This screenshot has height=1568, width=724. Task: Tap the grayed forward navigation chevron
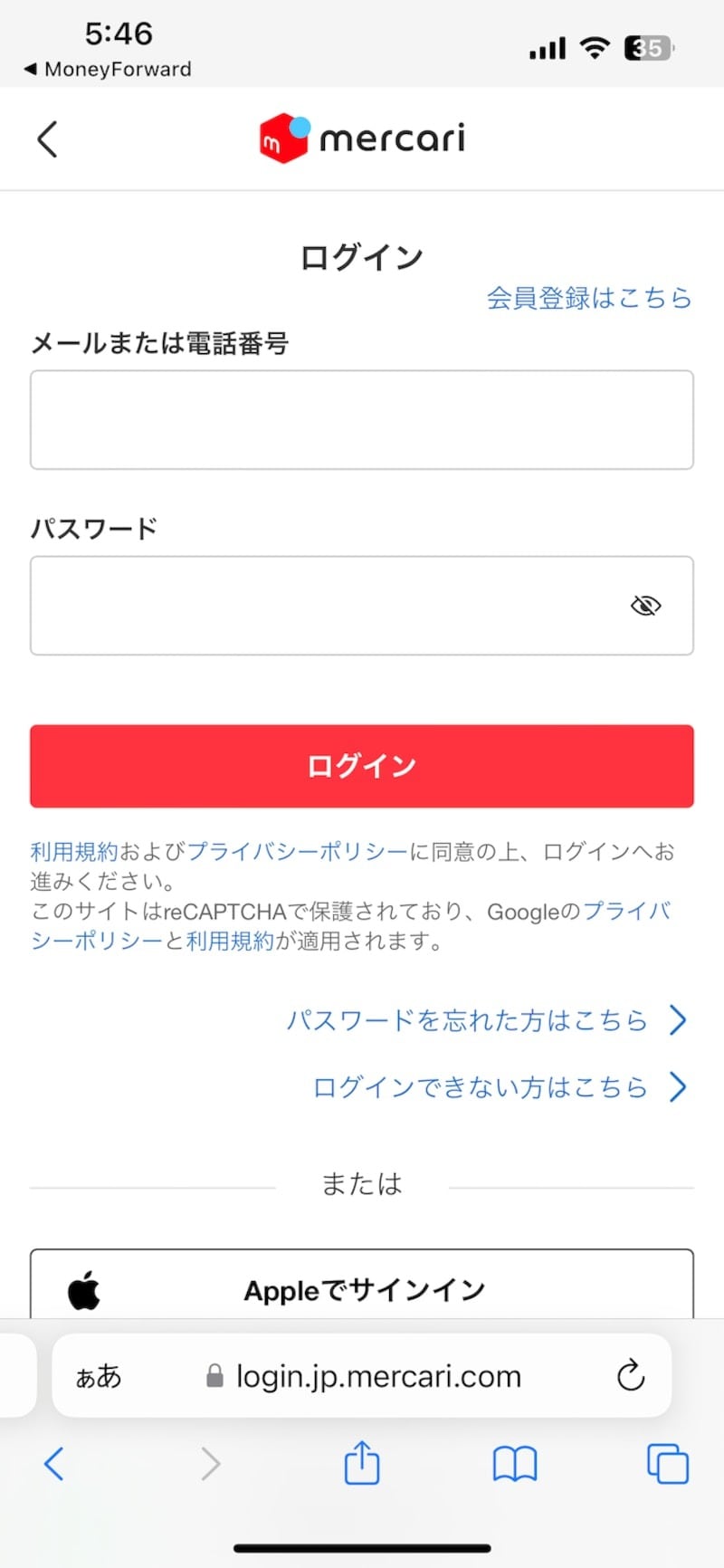(x=209, y=1463)
